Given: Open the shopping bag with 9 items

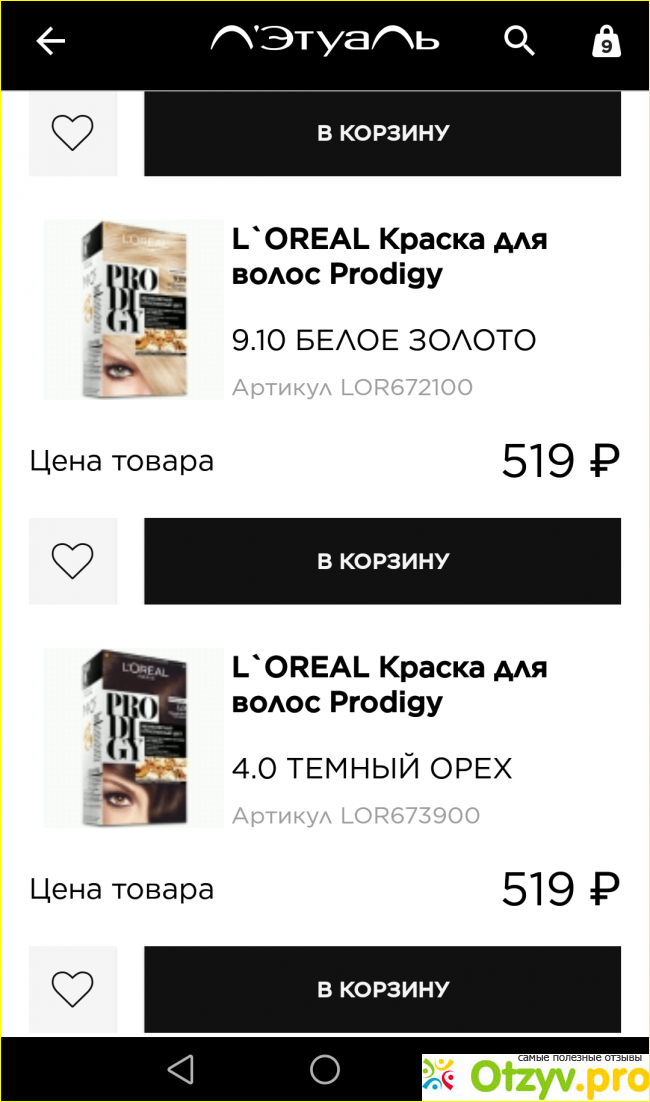Looking at the screenshot, I should coord(606,42).
